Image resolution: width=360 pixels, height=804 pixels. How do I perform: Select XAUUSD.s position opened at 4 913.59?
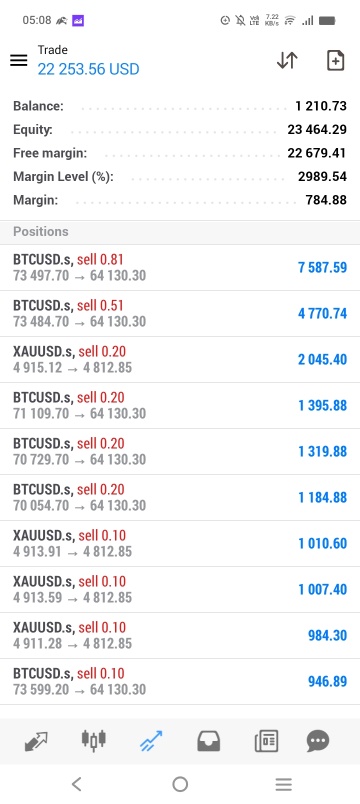coord(180,590)
